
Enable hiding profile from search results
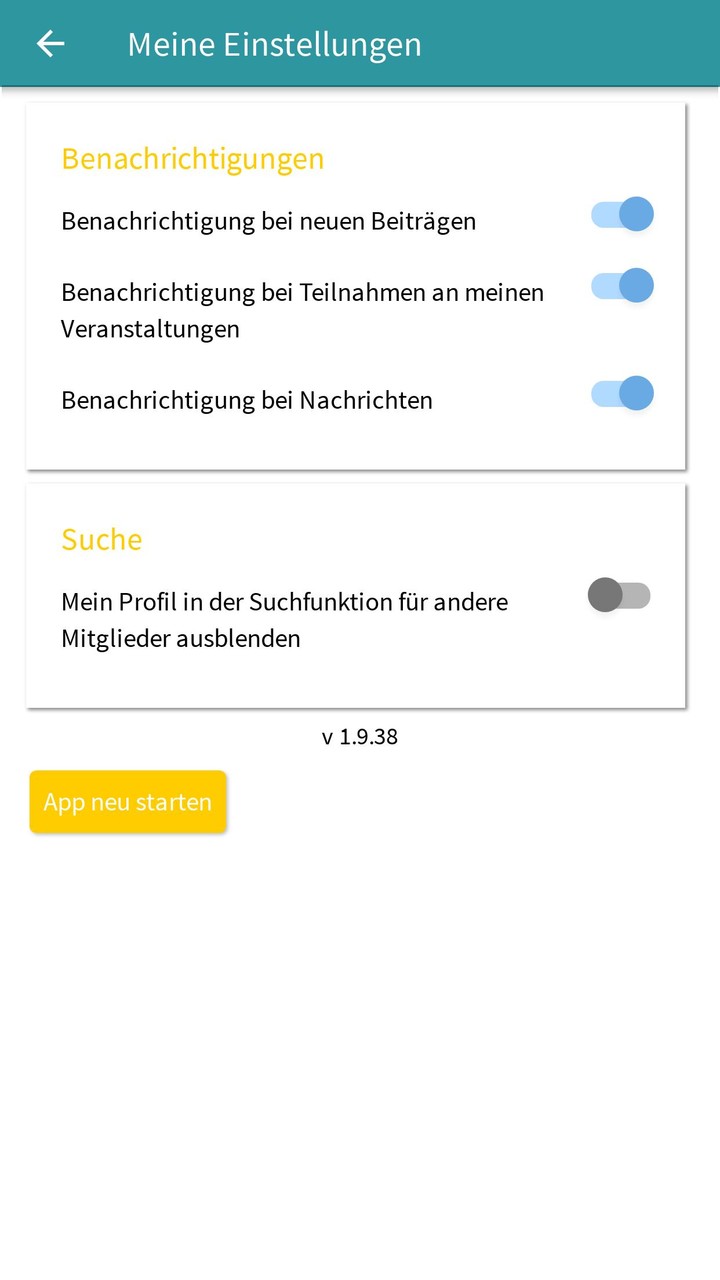[618, 594]
